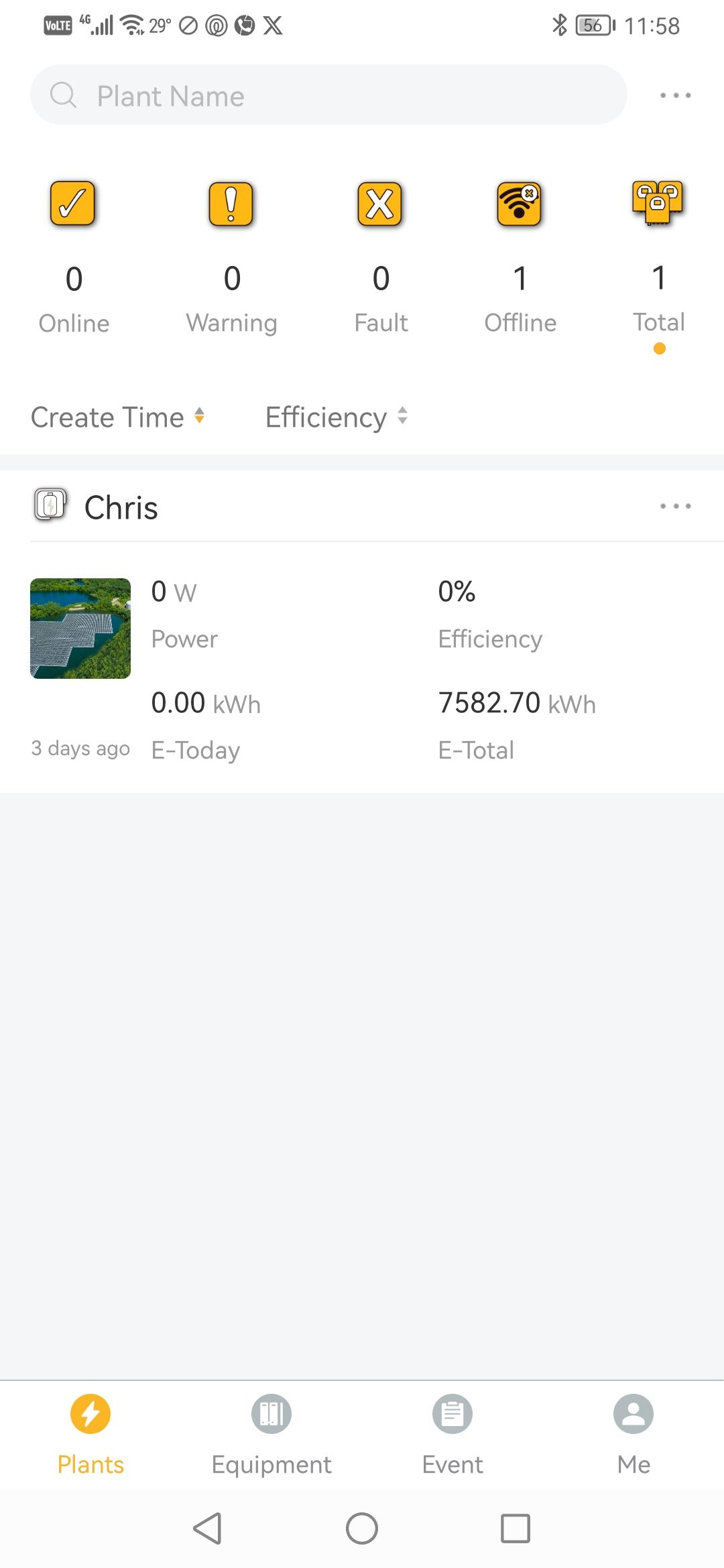This screenshot has width=724, height=1568.
Task: Open the Plant Name search field
Action: coord(328,95)
